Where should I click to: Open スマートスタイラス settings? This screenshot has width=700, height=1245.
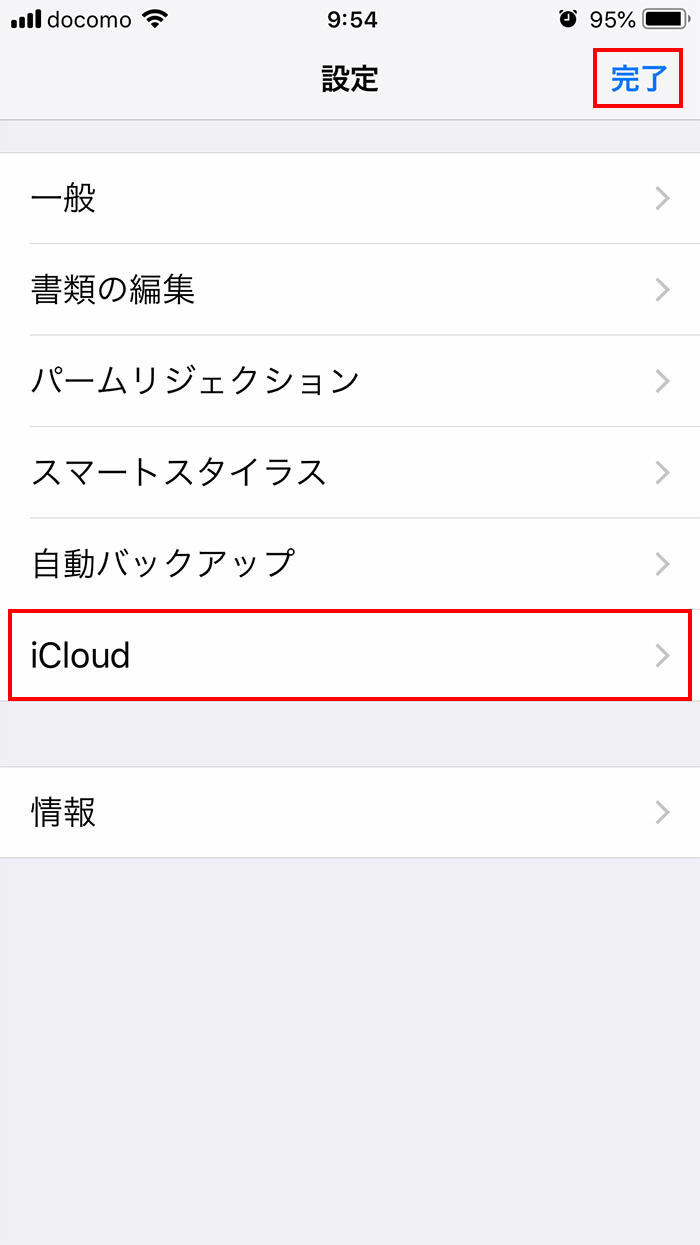tap(350, 472)
